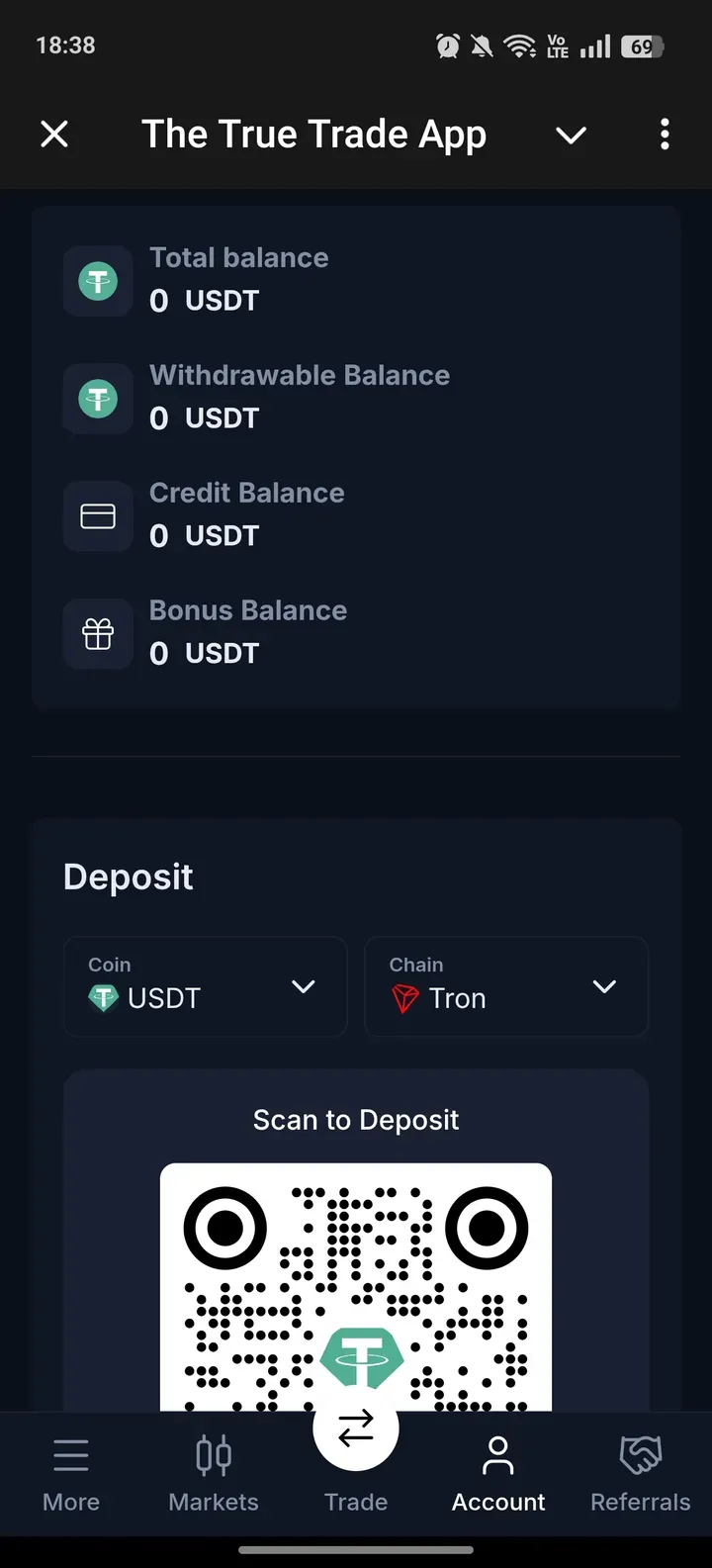
Task: Switch to the Markets tab
Action: tap(213, 1474)
